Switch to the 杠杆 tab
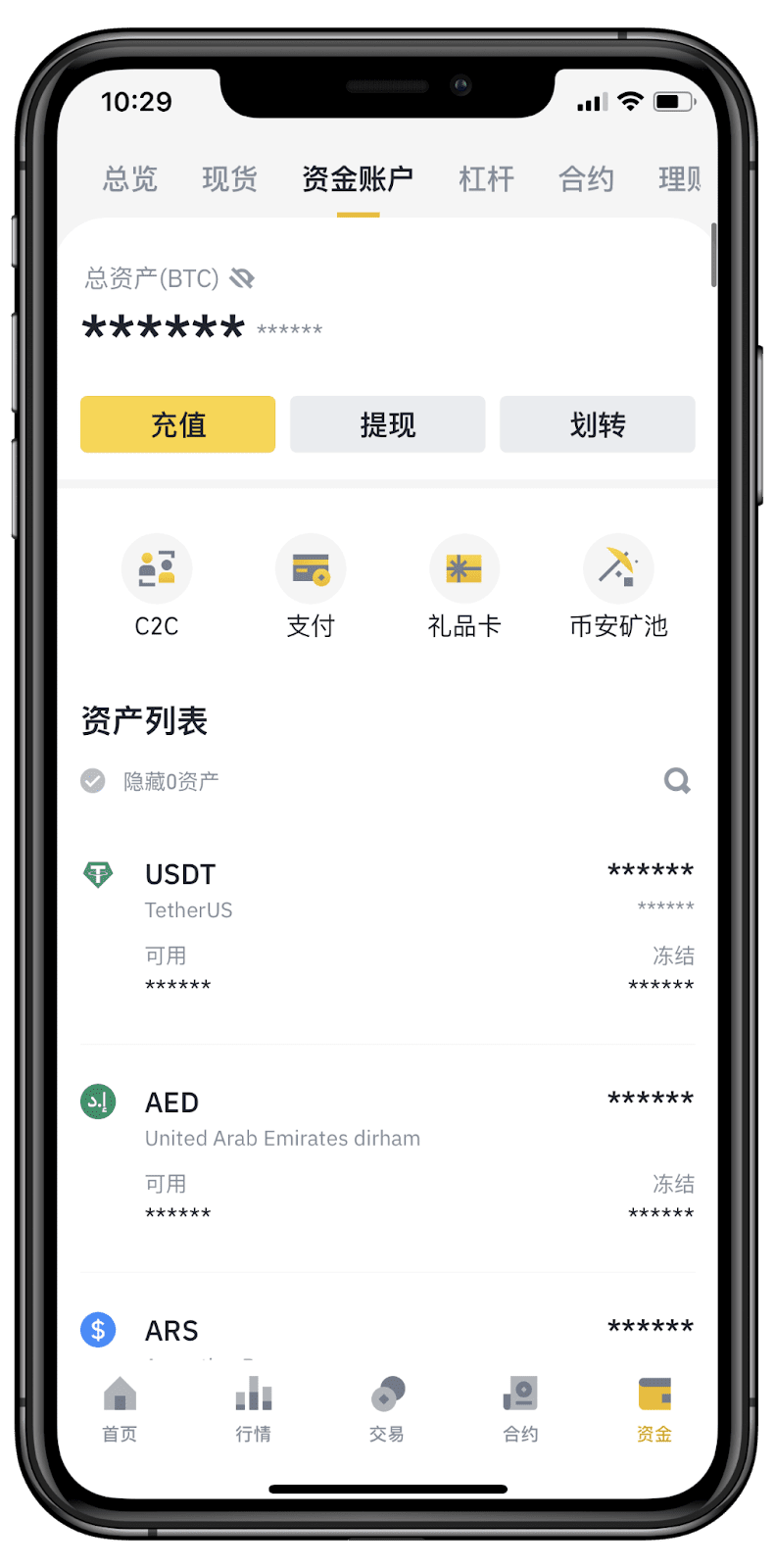The height and width of the screenshot is (1568, 775). pos(486,179)
